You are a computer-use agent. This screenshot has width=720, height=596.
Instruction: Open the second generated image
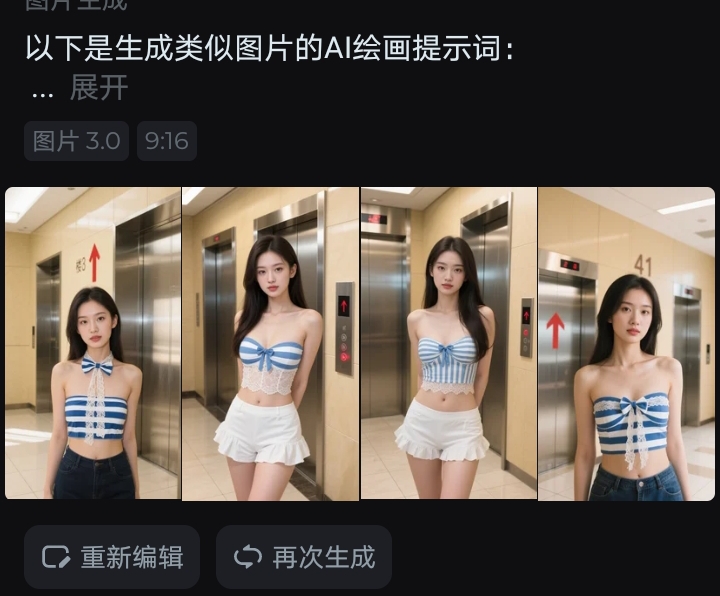(270, 343)
